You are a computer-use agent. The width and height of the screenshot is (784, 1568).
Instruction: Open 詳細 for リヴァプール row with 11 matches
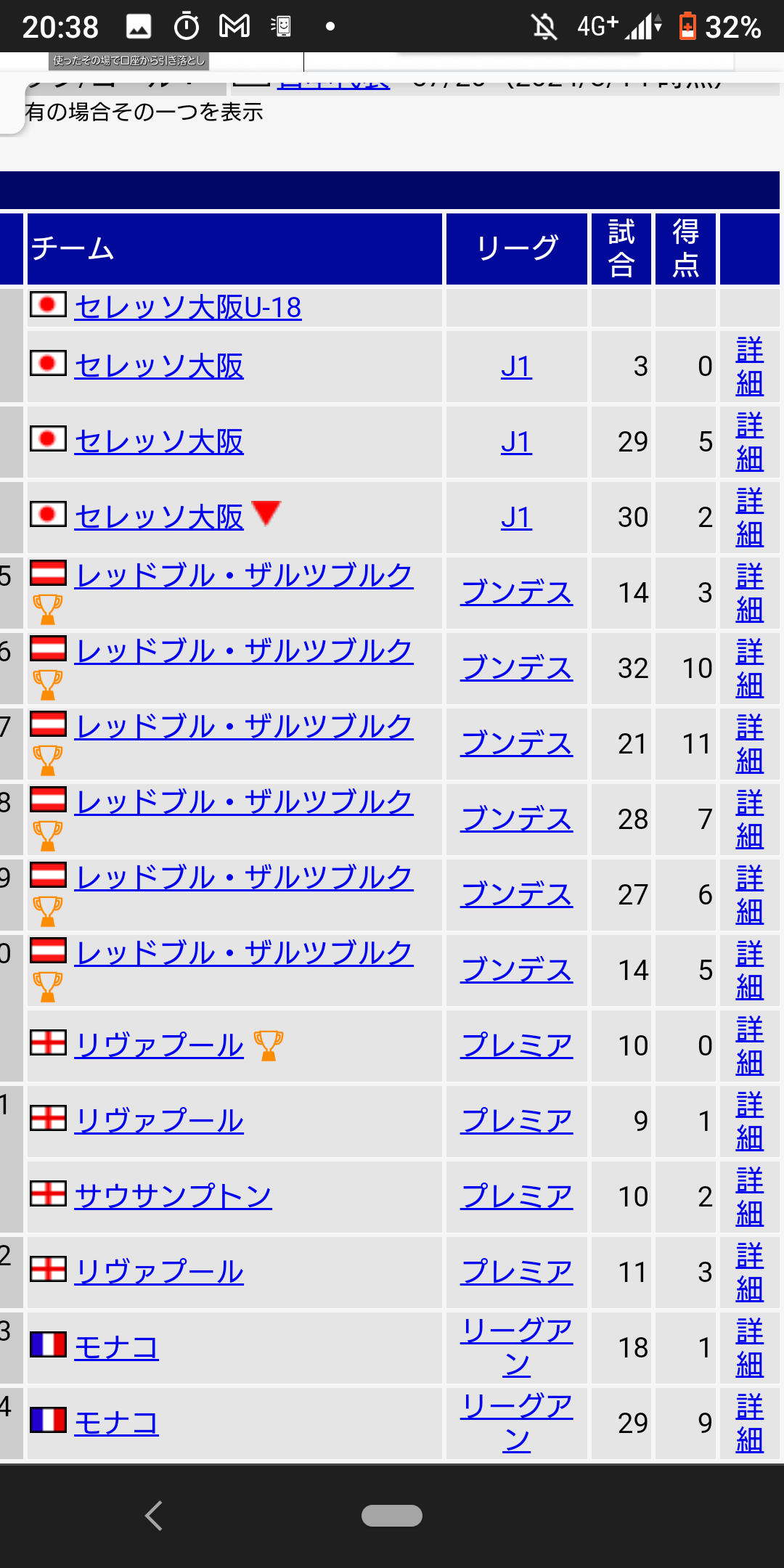click(x=749, y=1273)
